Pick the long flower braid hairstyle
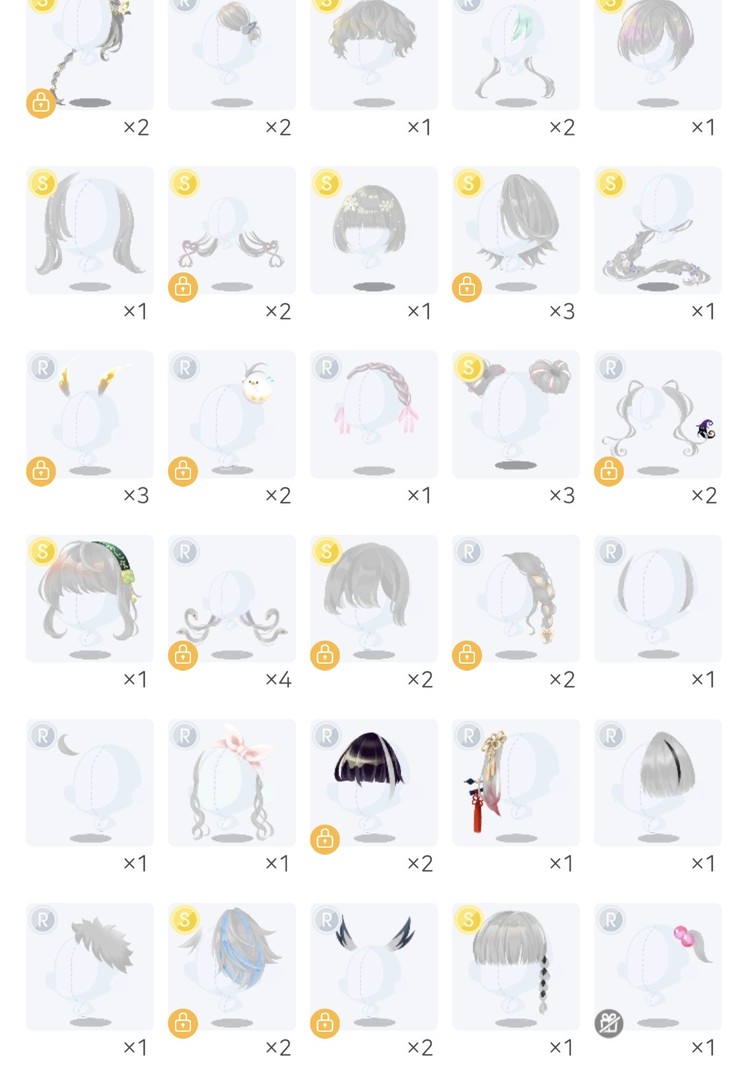 pyautogui.click(x=657, y=230)
